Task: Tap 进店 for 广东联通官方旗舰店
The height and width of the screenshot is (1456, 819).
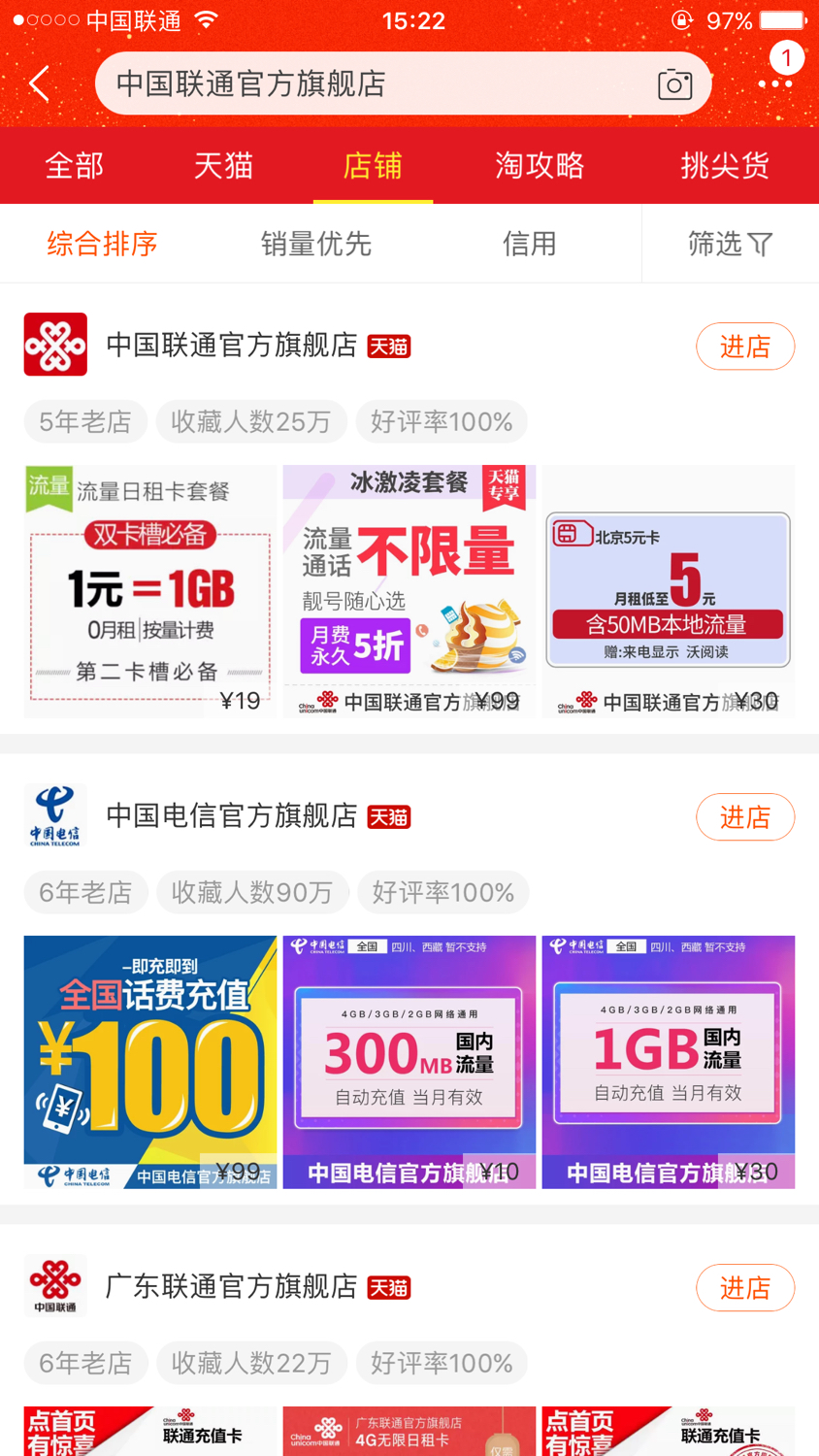Action: point(745,1287)
